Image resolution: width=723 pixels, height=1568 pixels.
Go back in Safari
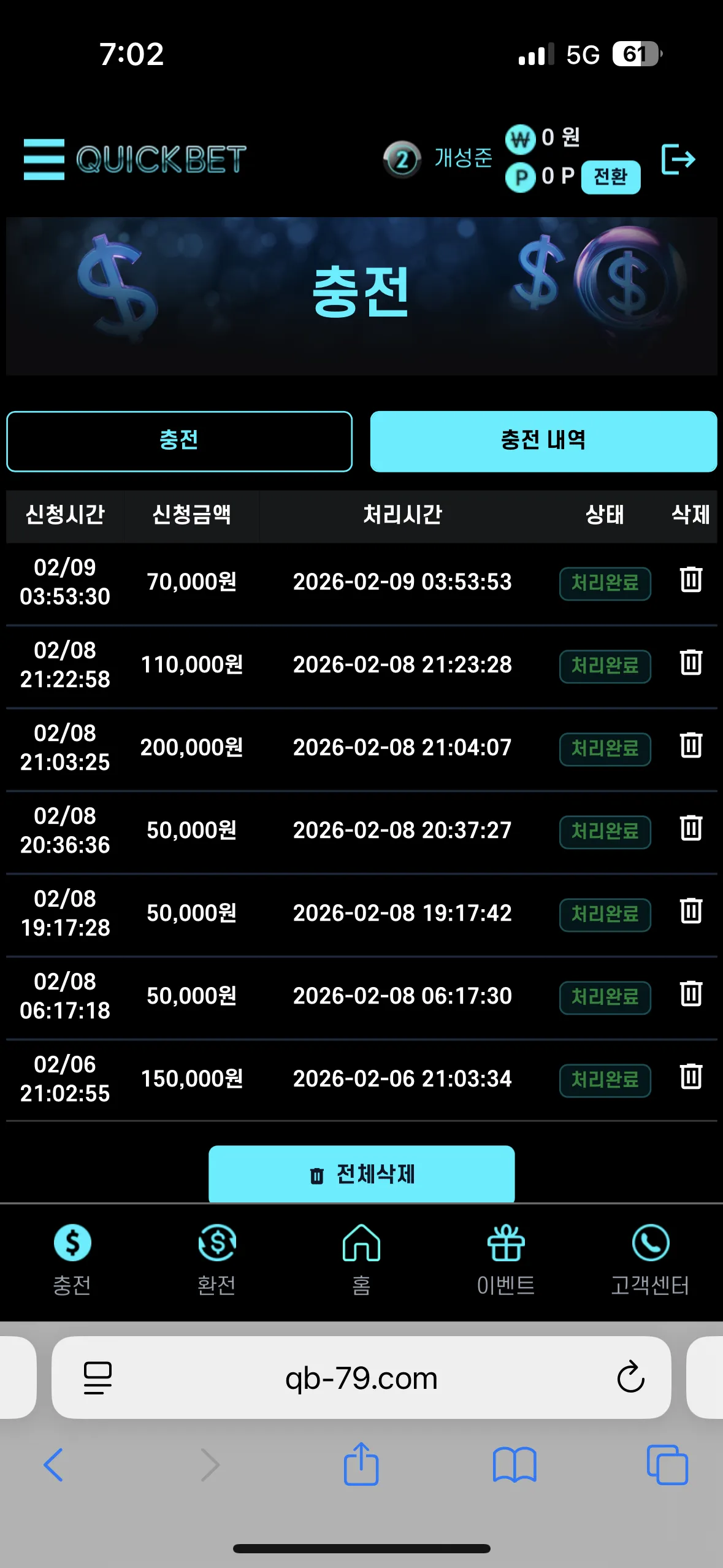pos(53,1465)
